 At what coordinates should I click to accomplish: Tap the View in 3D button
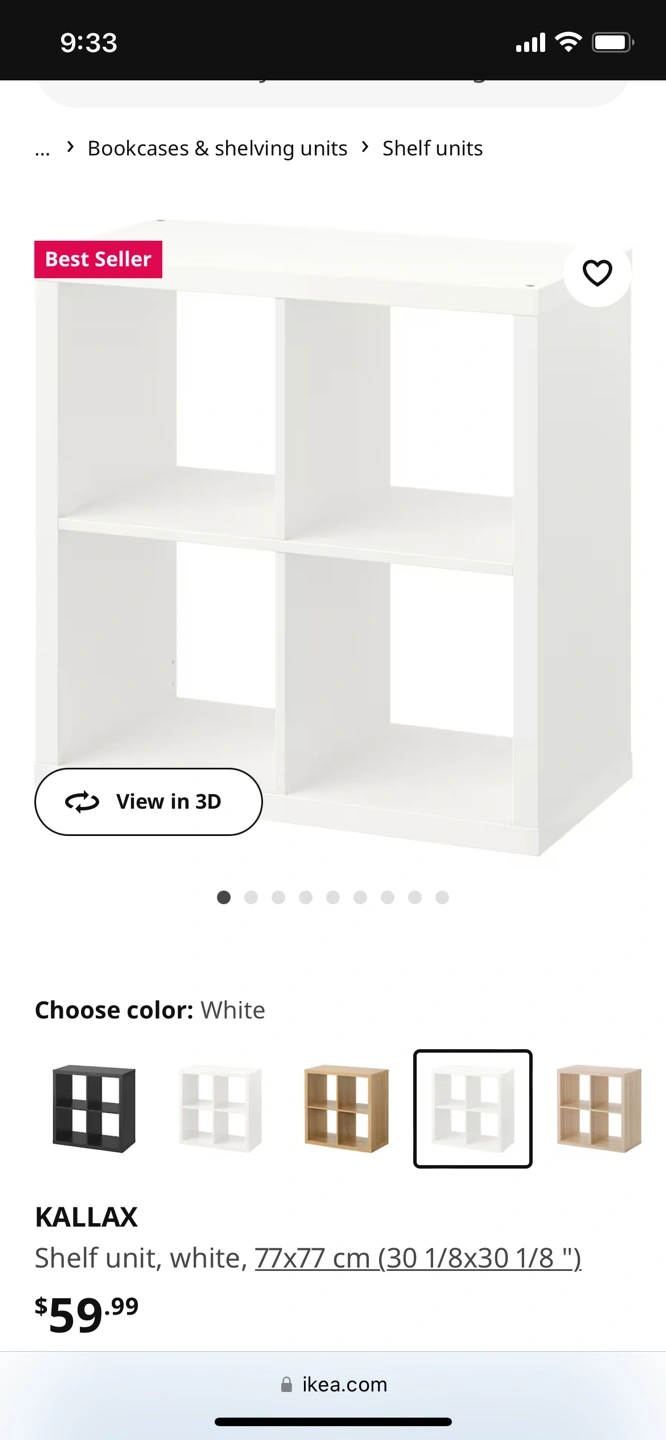click(149, 801)
